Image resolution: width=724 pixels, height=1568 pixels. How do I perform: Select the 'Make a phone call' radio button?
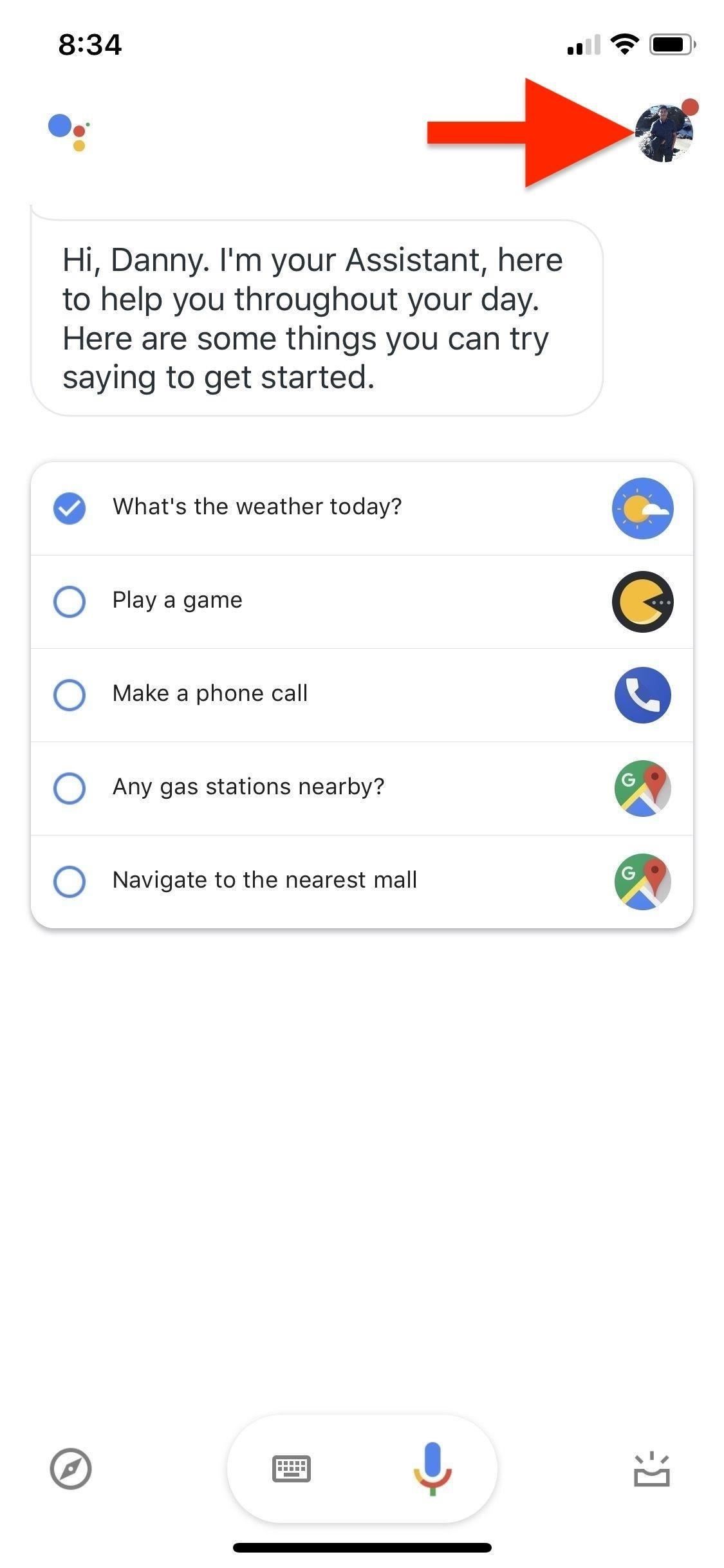[x=70, y=695]
